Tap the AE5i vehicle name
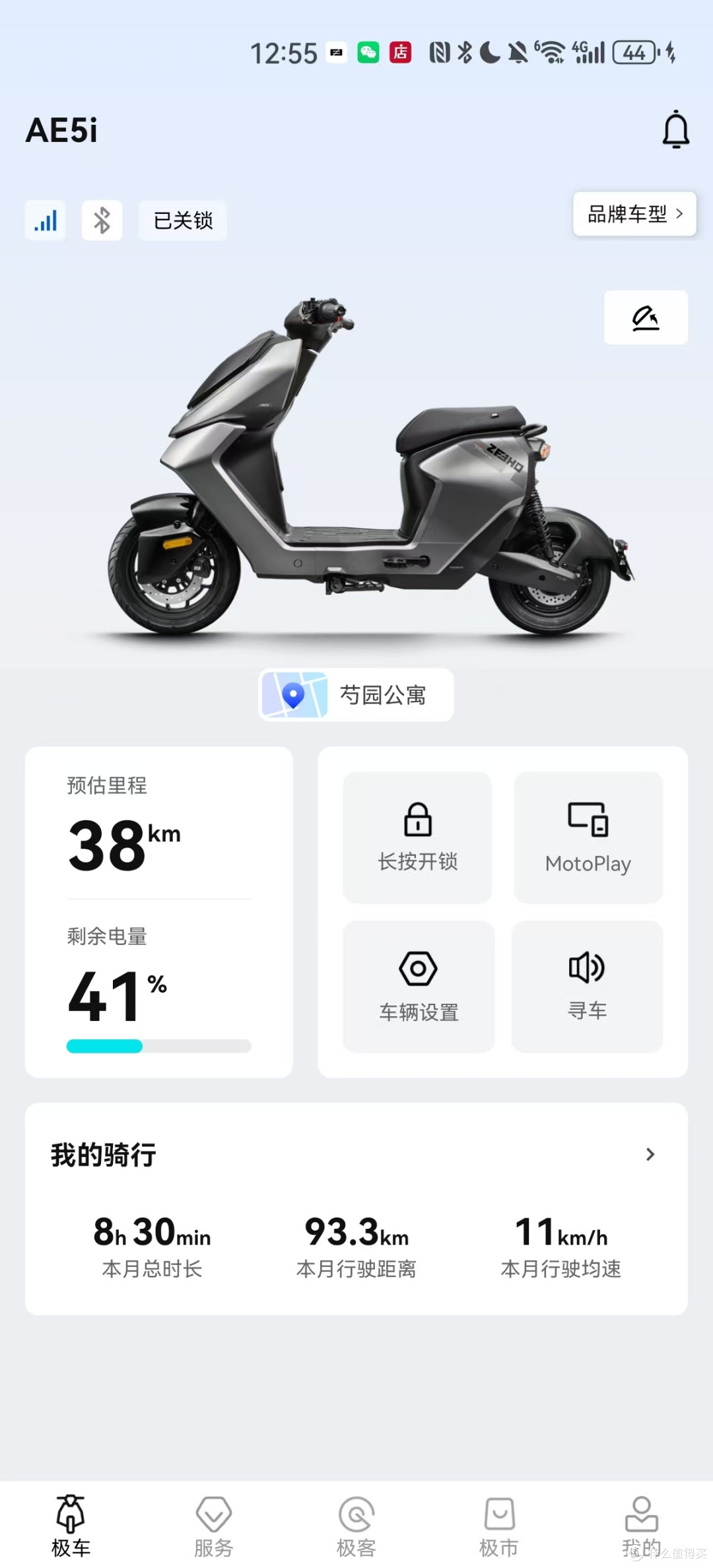This screenshot has height=1568, width=713. pyautogui.click(x=61, y=131)
